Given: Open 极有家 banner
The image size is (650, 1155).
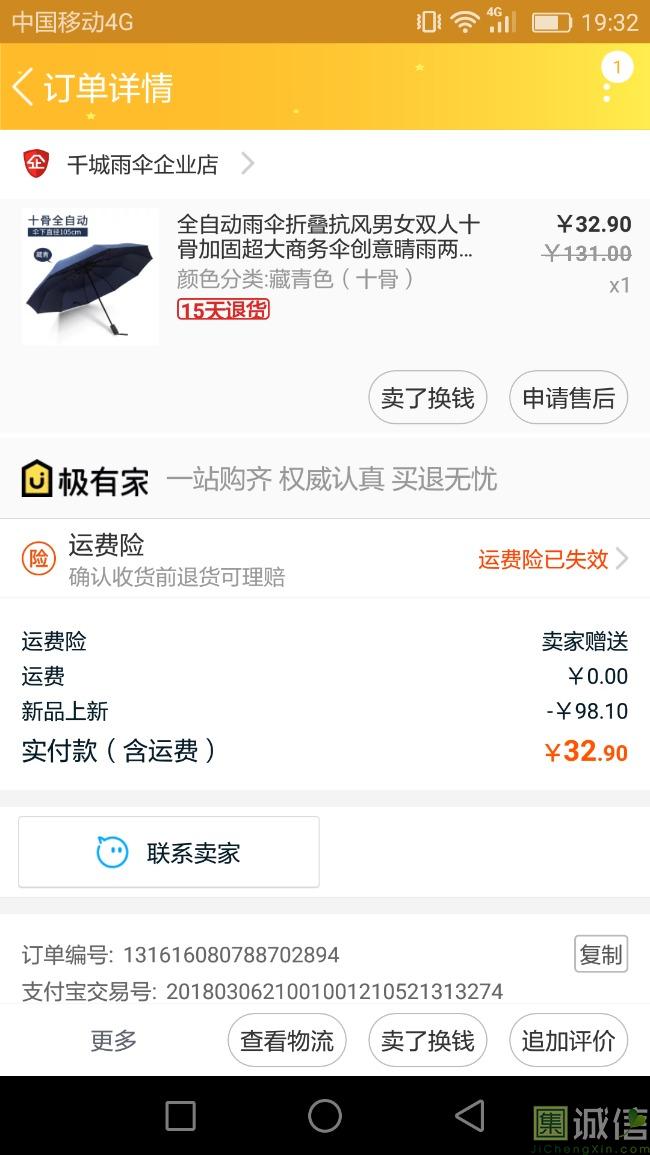Looking at the screenshot, I should [x=260, y=480].
